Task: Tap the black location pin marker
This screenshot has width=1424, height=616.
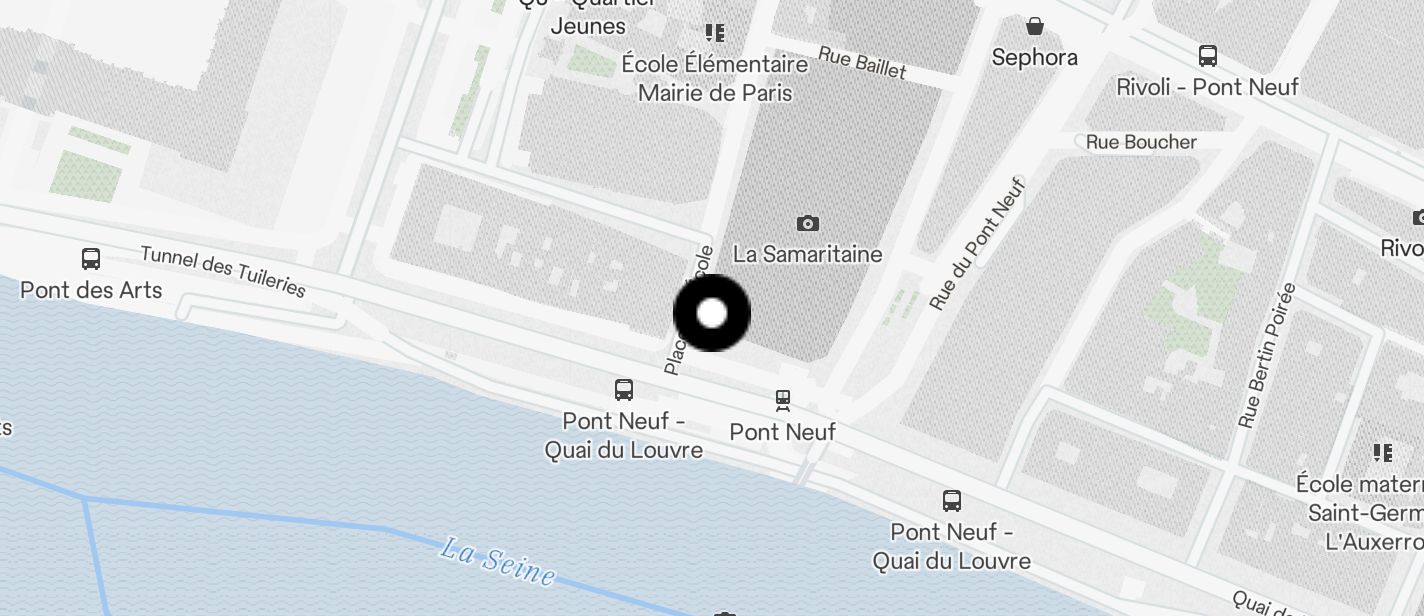Action: tap(712, 314)
